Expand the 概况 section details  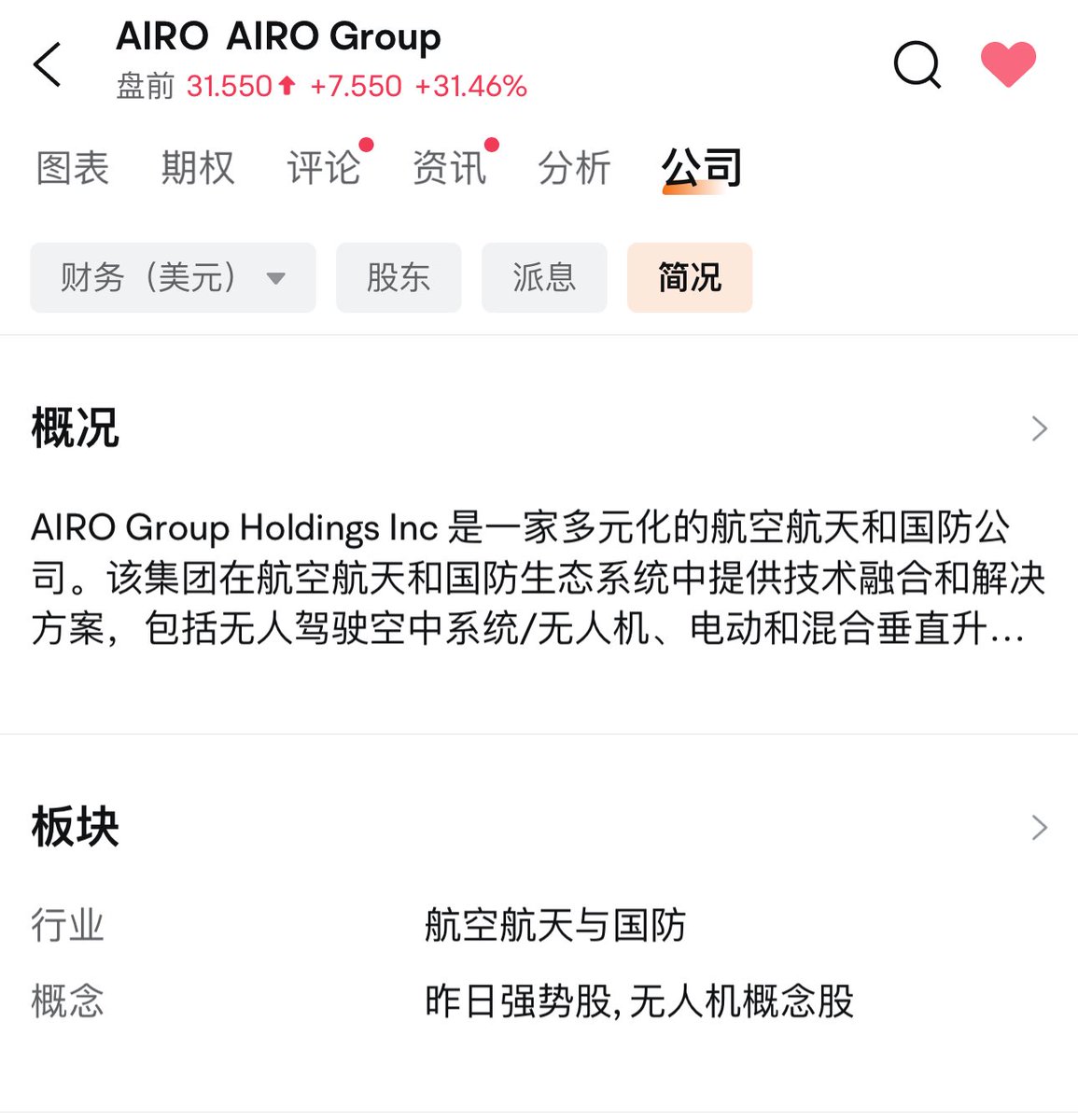click(x=1039, y=428)
